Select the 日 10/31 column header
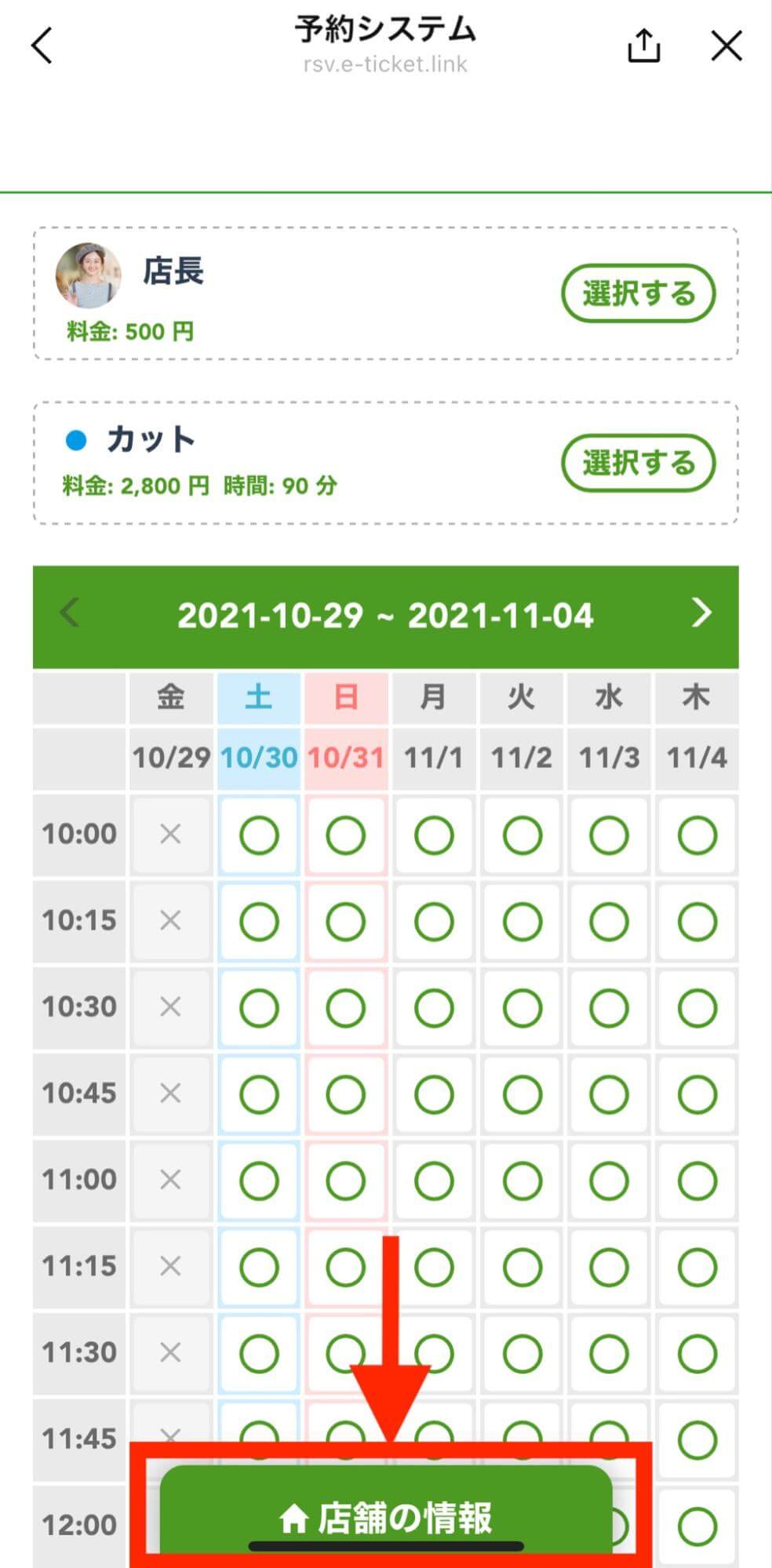The width and height of the screenshot is (772, 1568). coord(346,696)
